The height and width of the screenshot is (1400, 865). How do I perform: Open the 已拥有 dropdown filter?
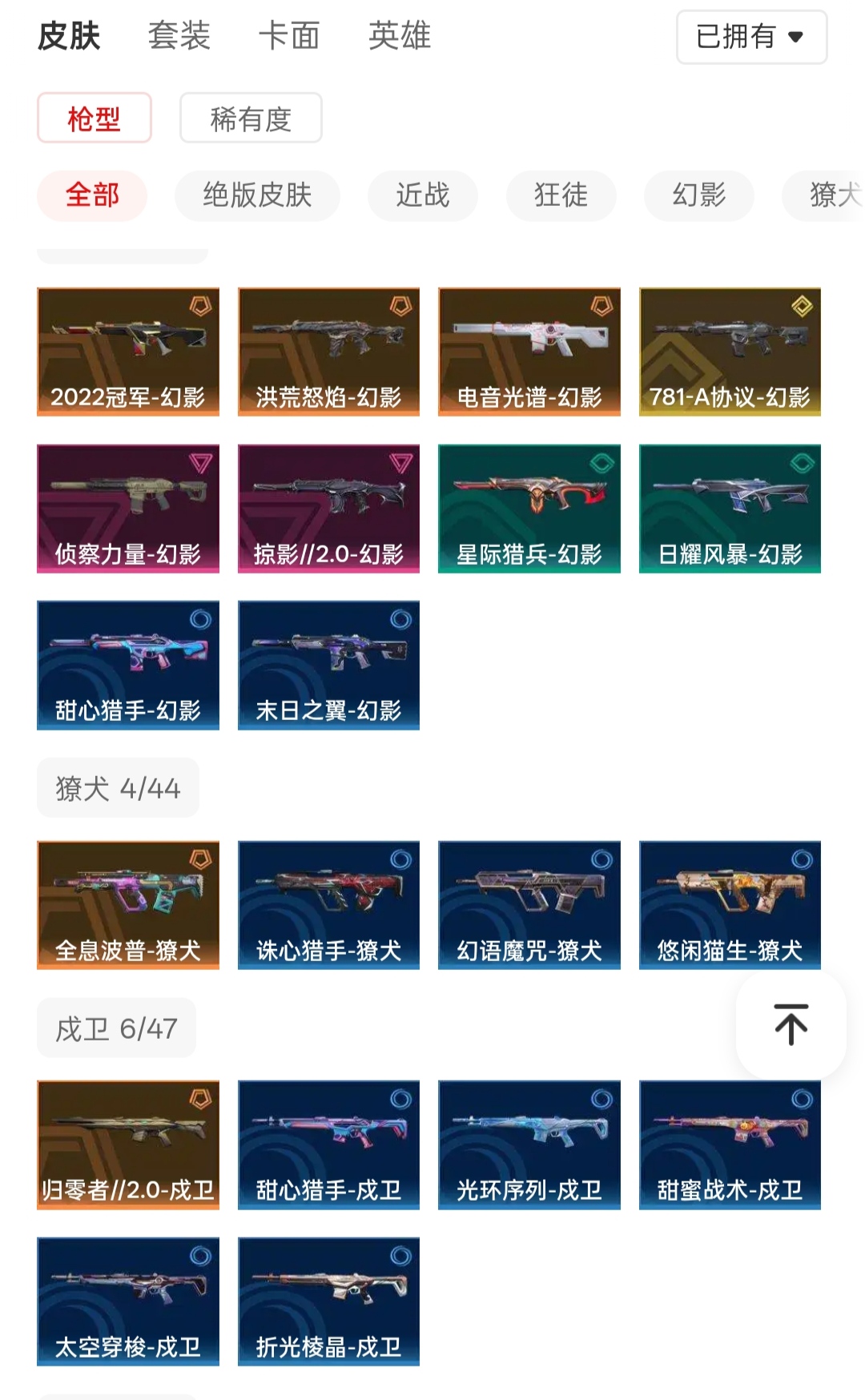click(750, 37)
